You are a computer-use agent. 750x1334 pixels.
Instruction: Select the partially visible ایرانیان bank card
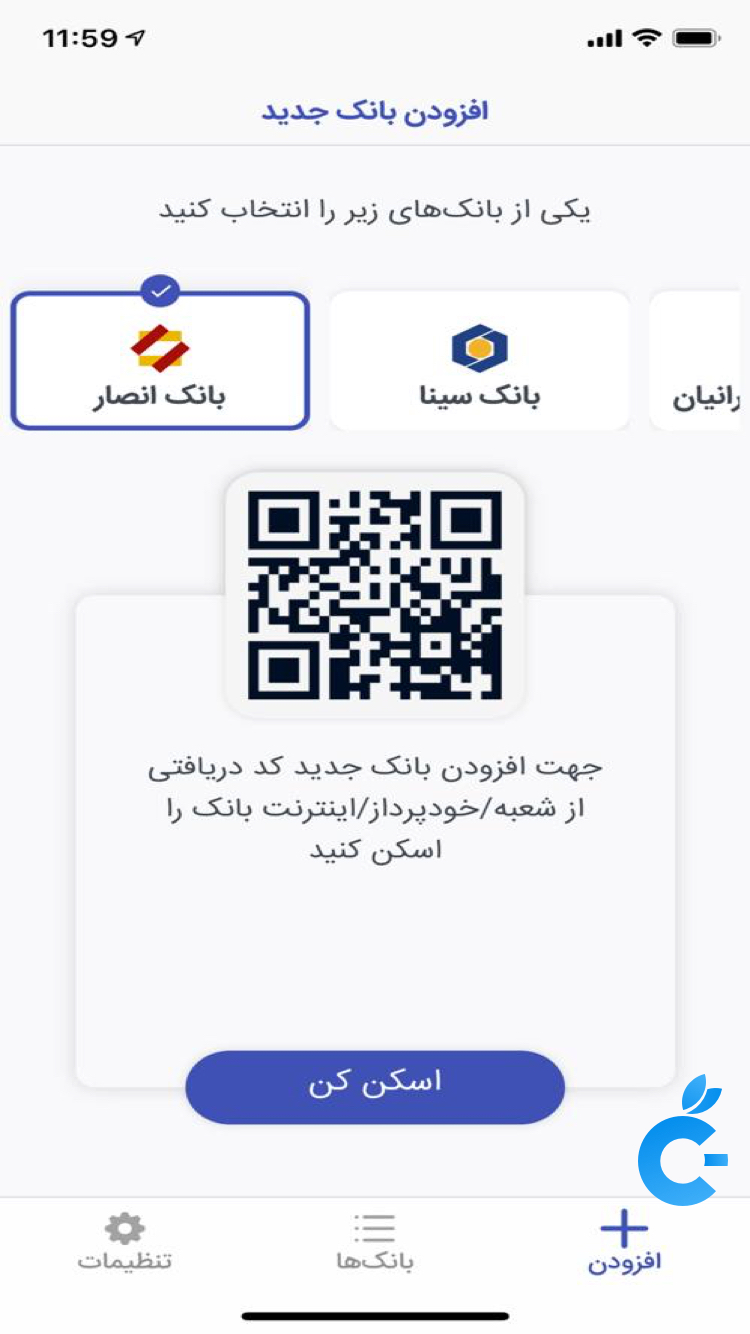pyautogui.click(x=700, y=361)
